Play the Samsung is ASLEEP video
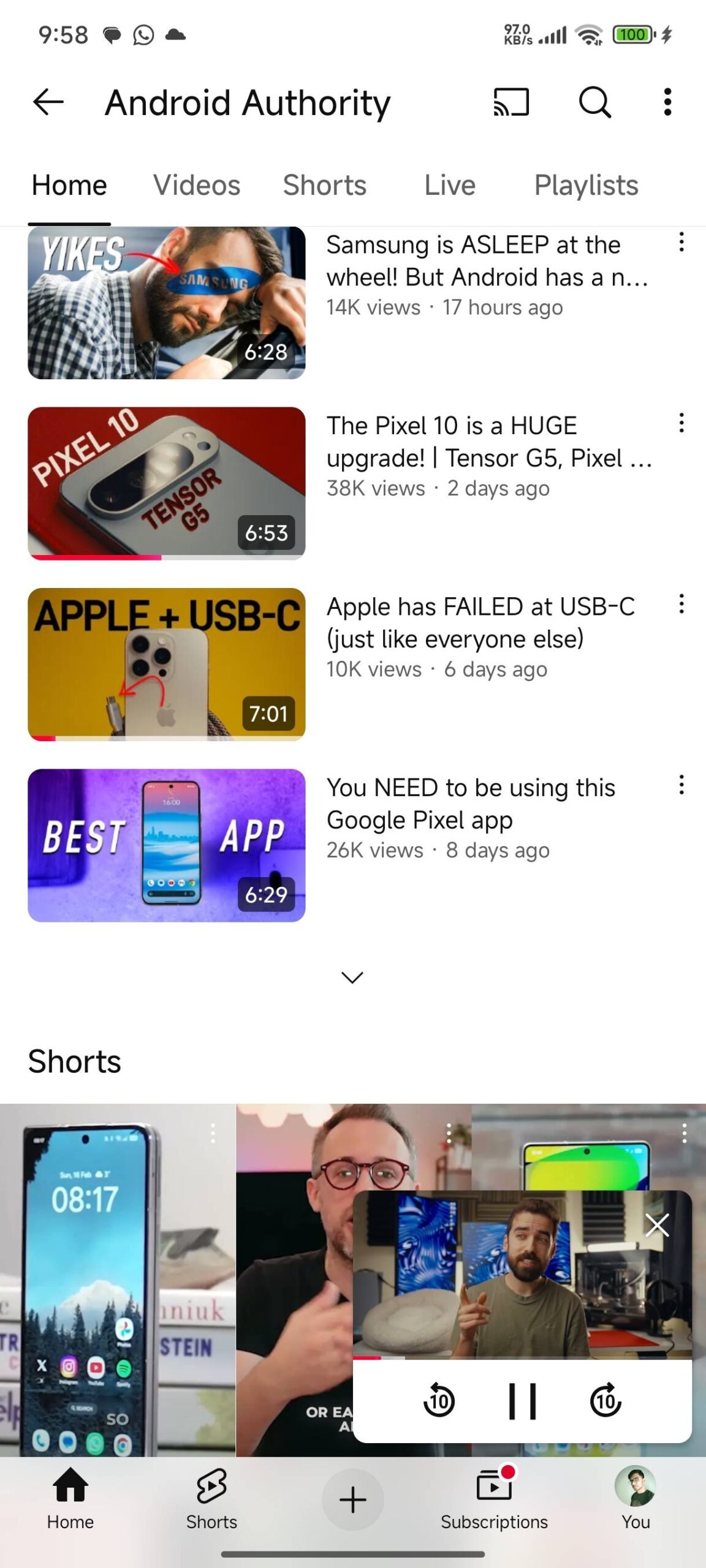This screenshot has width=706, height=1568. [167, 303]
